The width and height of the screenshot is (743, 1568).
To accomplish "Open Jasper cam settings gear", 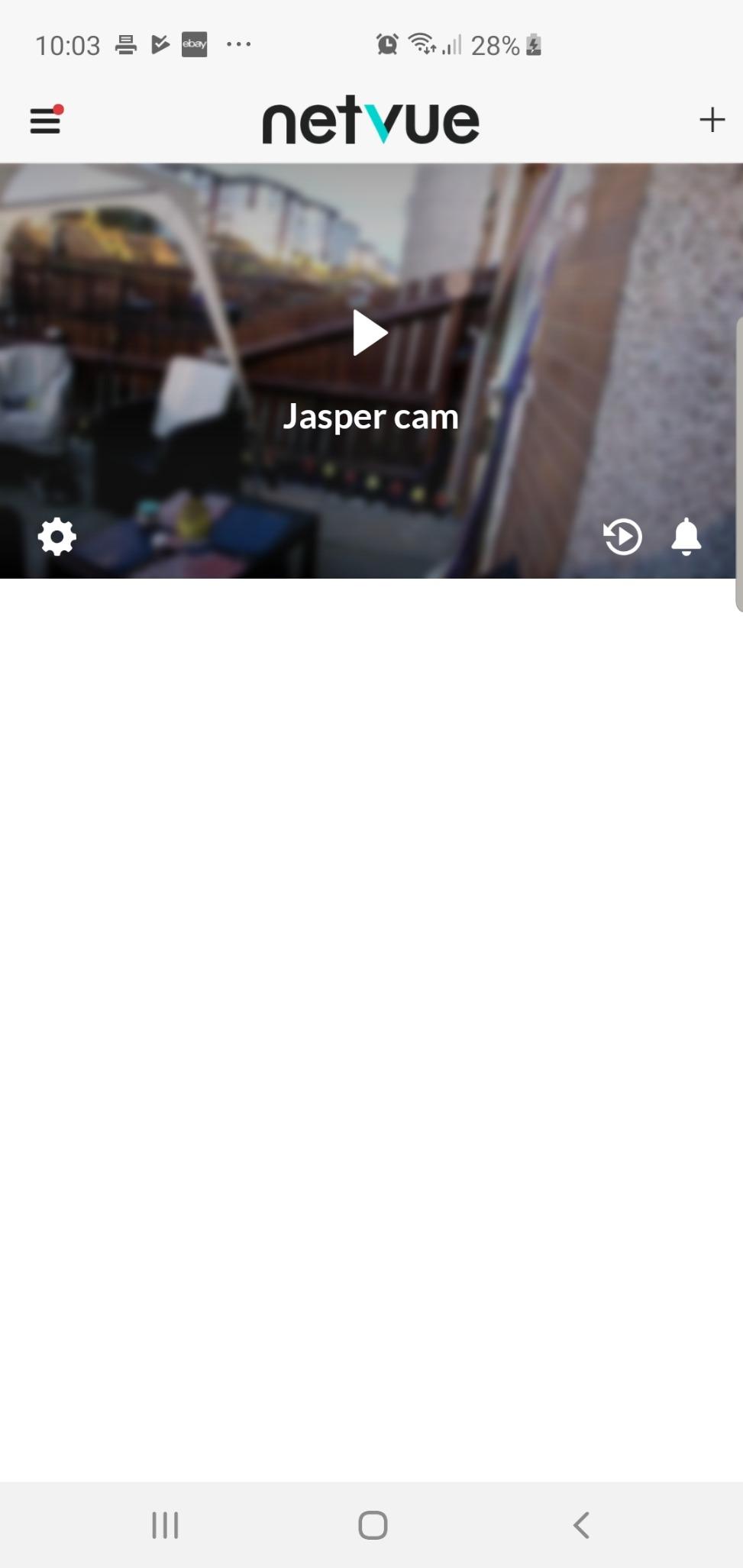I will click(x=57, y=537).
